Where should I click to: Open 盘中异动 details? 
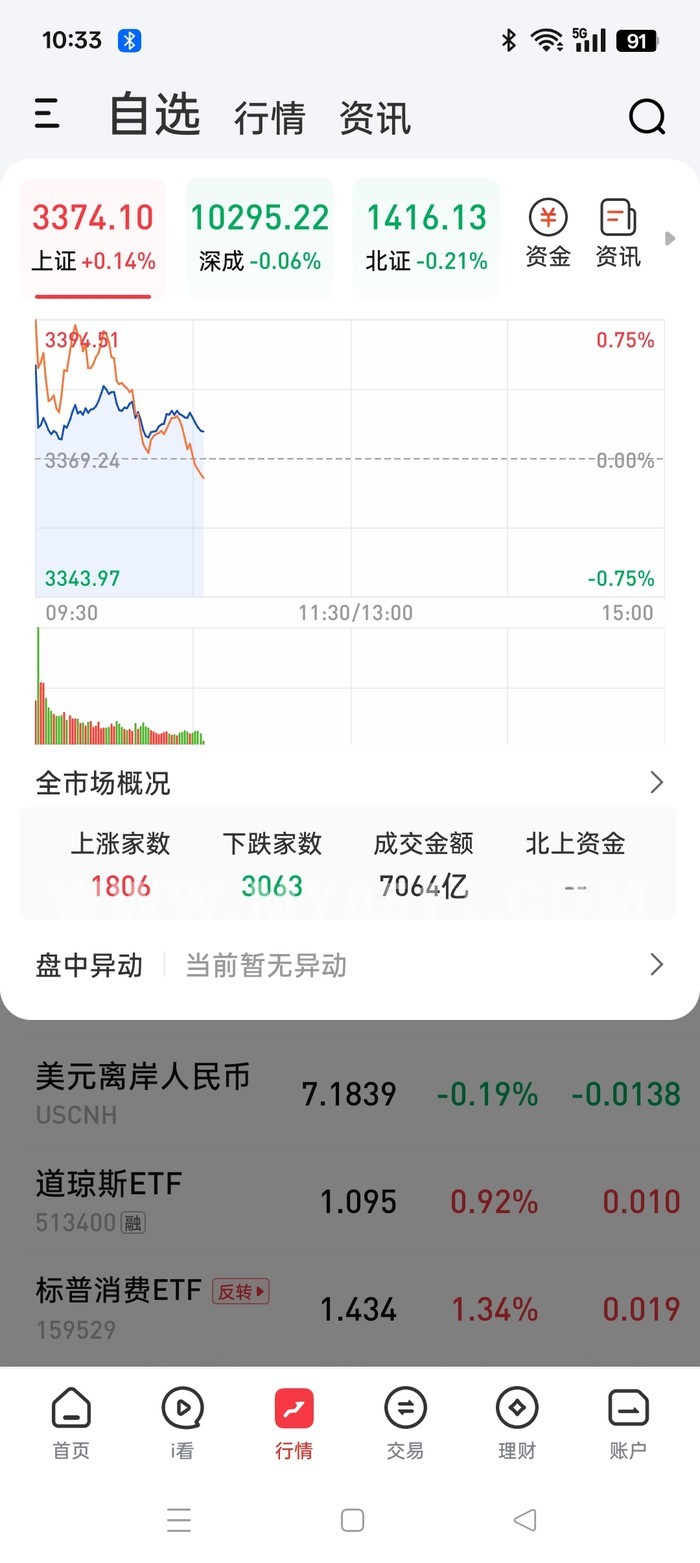pos(656,964)
